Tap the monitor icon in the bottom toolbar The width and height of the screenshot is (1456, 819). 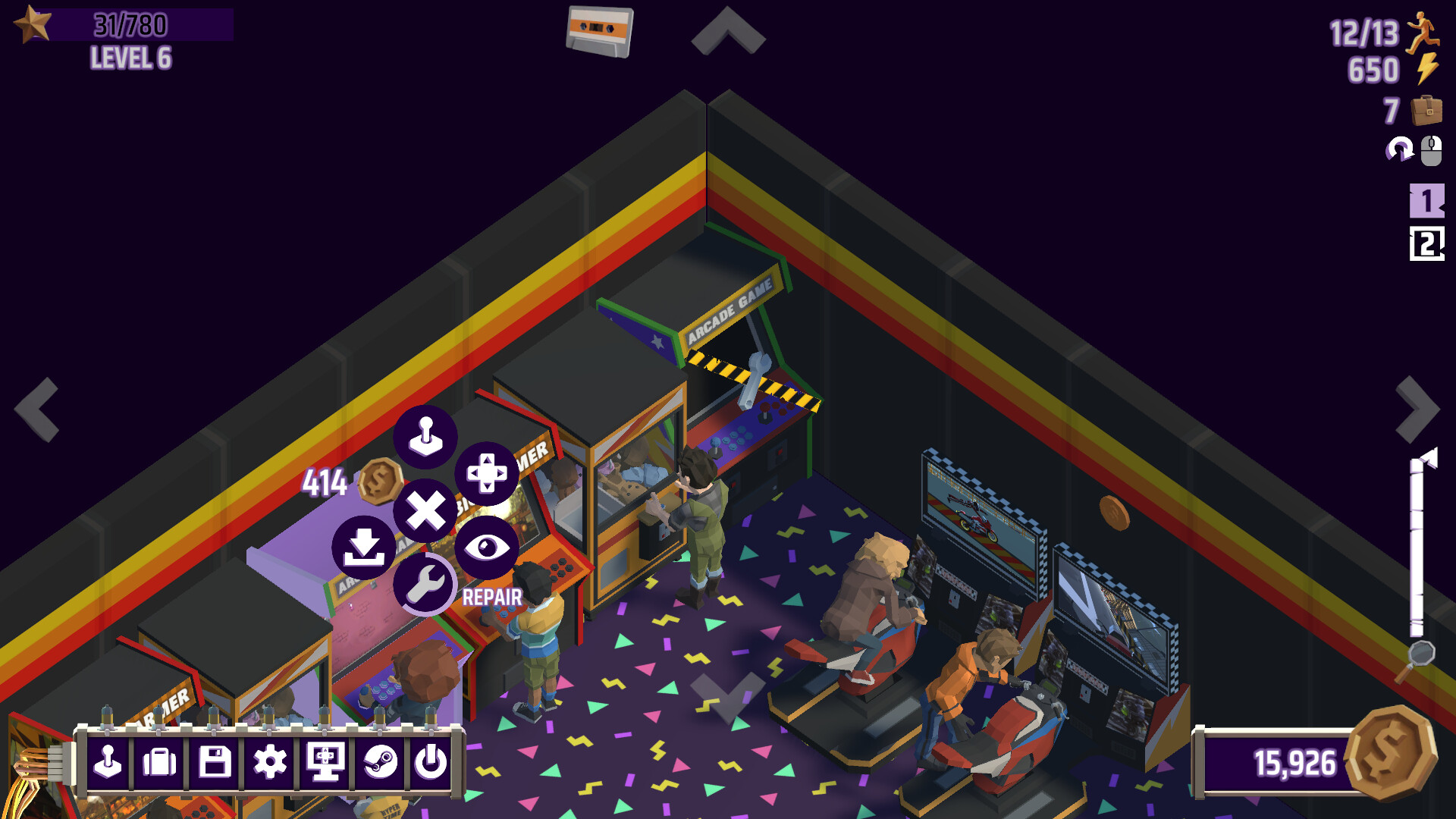click(x=325, y=761)
